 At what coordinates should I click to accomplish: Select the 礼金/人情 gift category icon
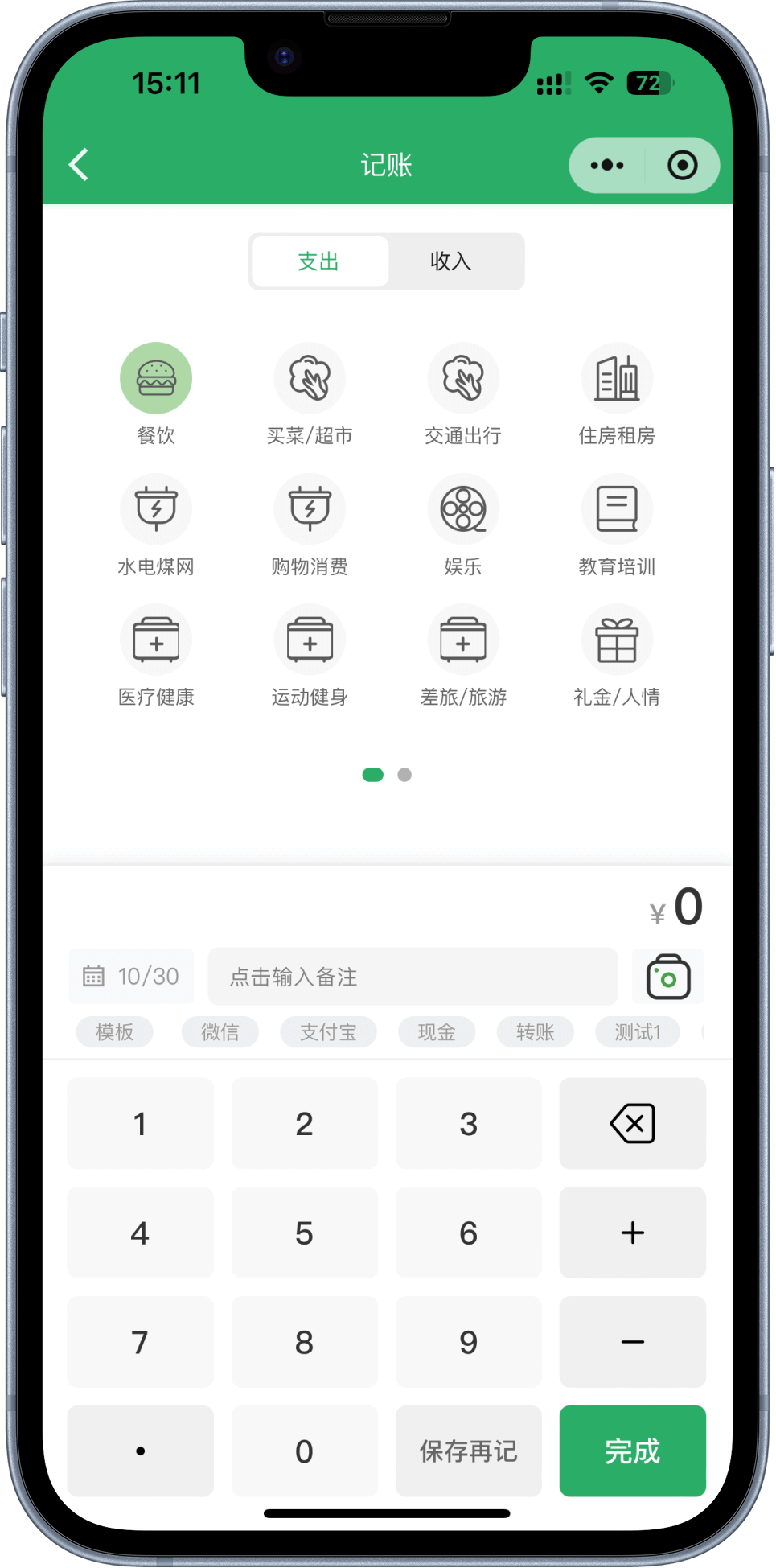click(x=617, y=639)
